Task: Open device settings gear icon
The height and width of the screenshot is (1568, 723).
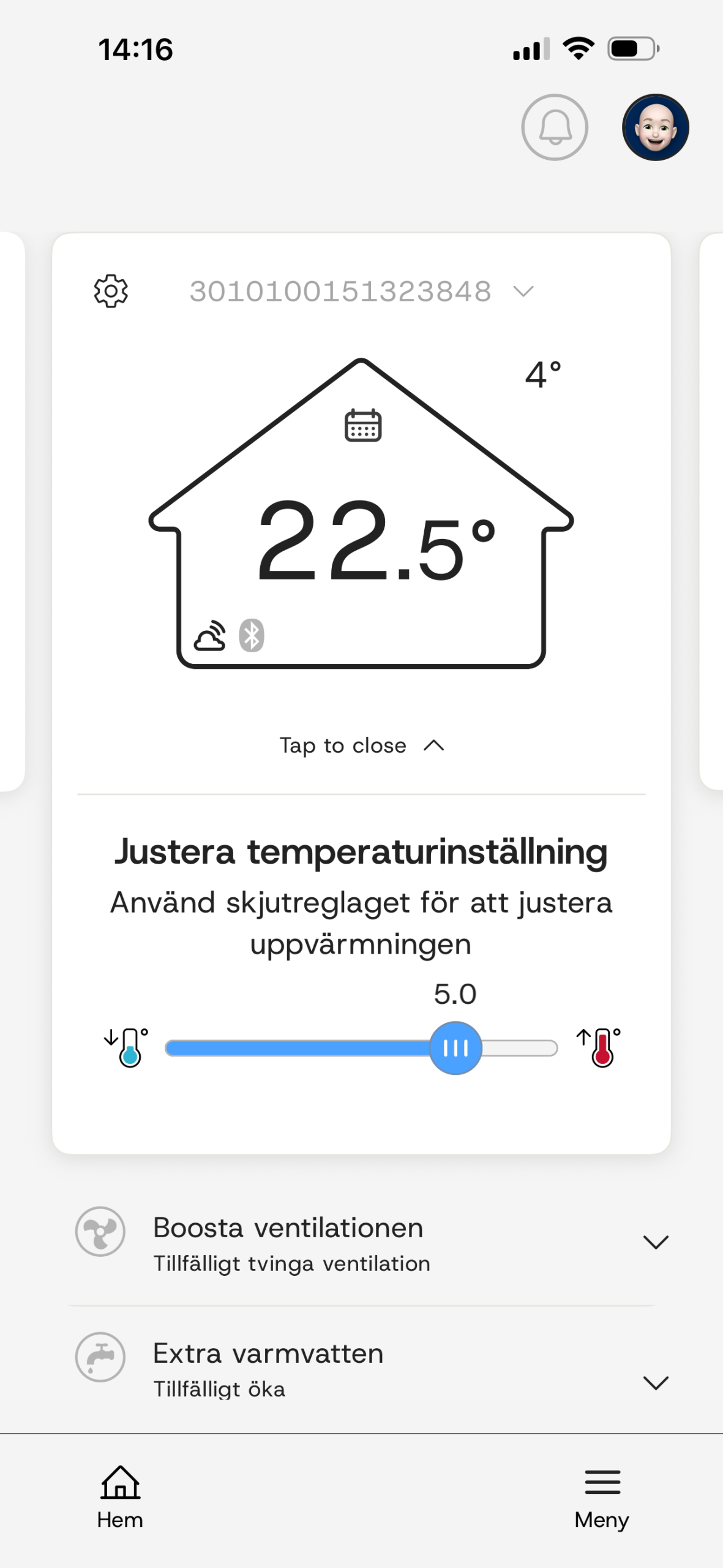Action: coord(111,291)
